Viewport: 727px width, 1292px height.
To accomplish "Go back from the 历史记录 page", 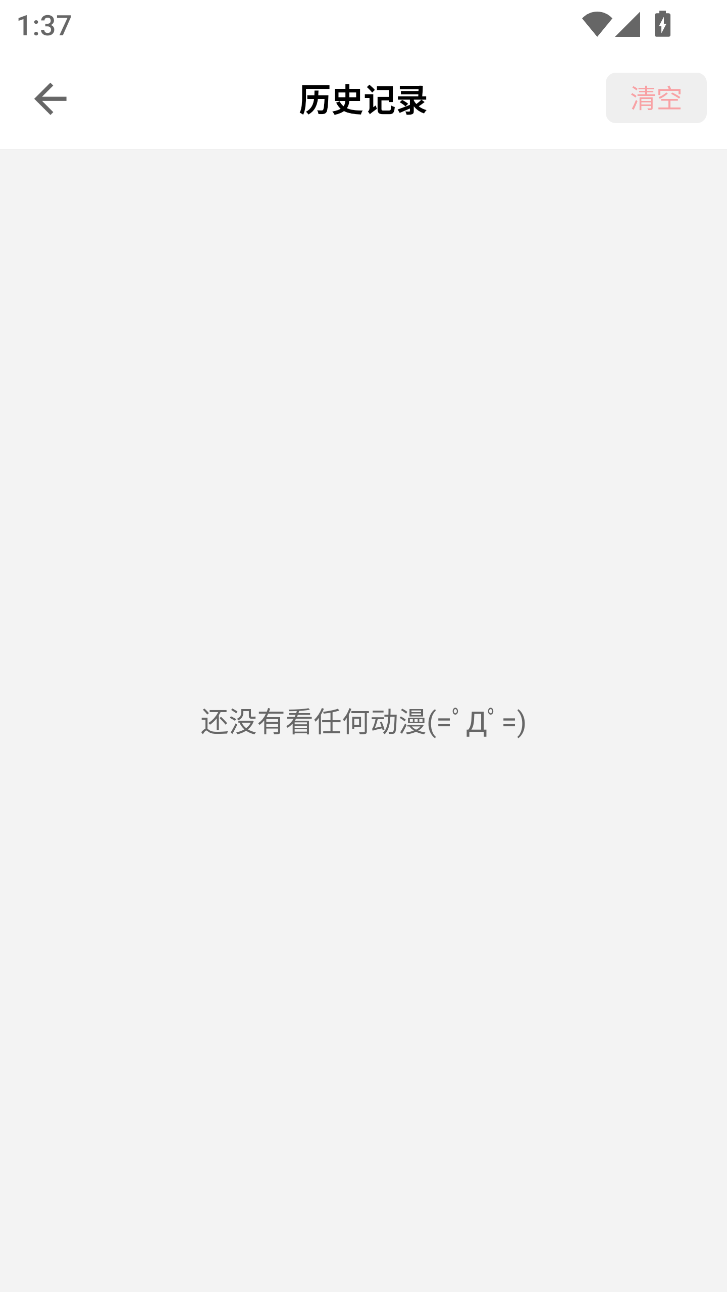I will 50,98.
